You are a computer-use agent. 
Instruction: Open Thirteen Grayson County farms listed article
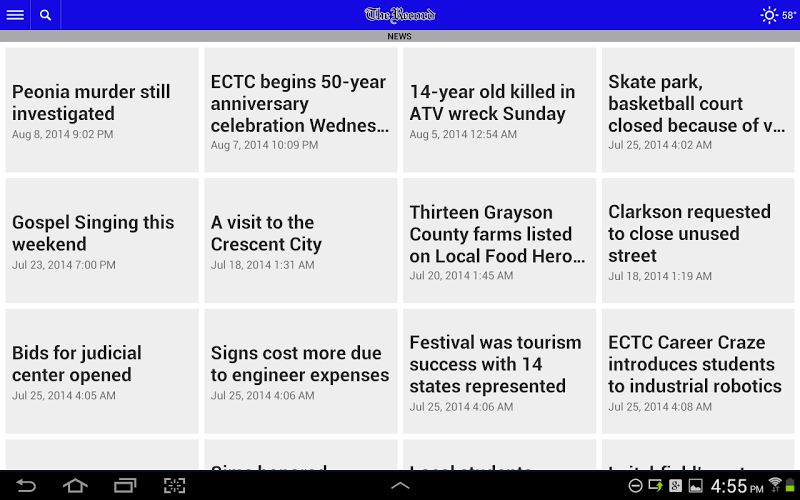[499, 240]
